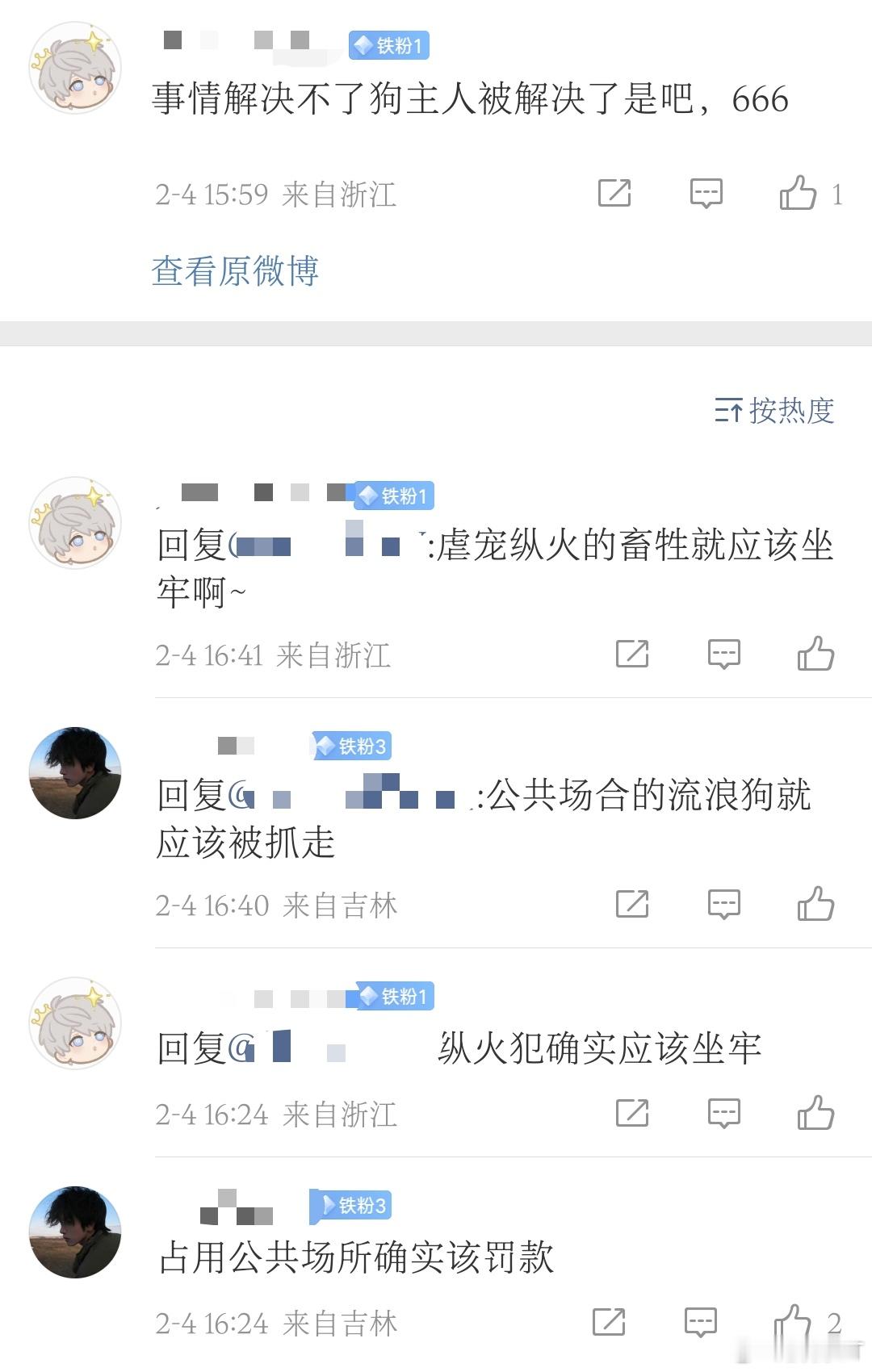Click the repost icon on the 16:41 reply
The width and height of the screenshot is (872, 1372).
tap(634, 654)
